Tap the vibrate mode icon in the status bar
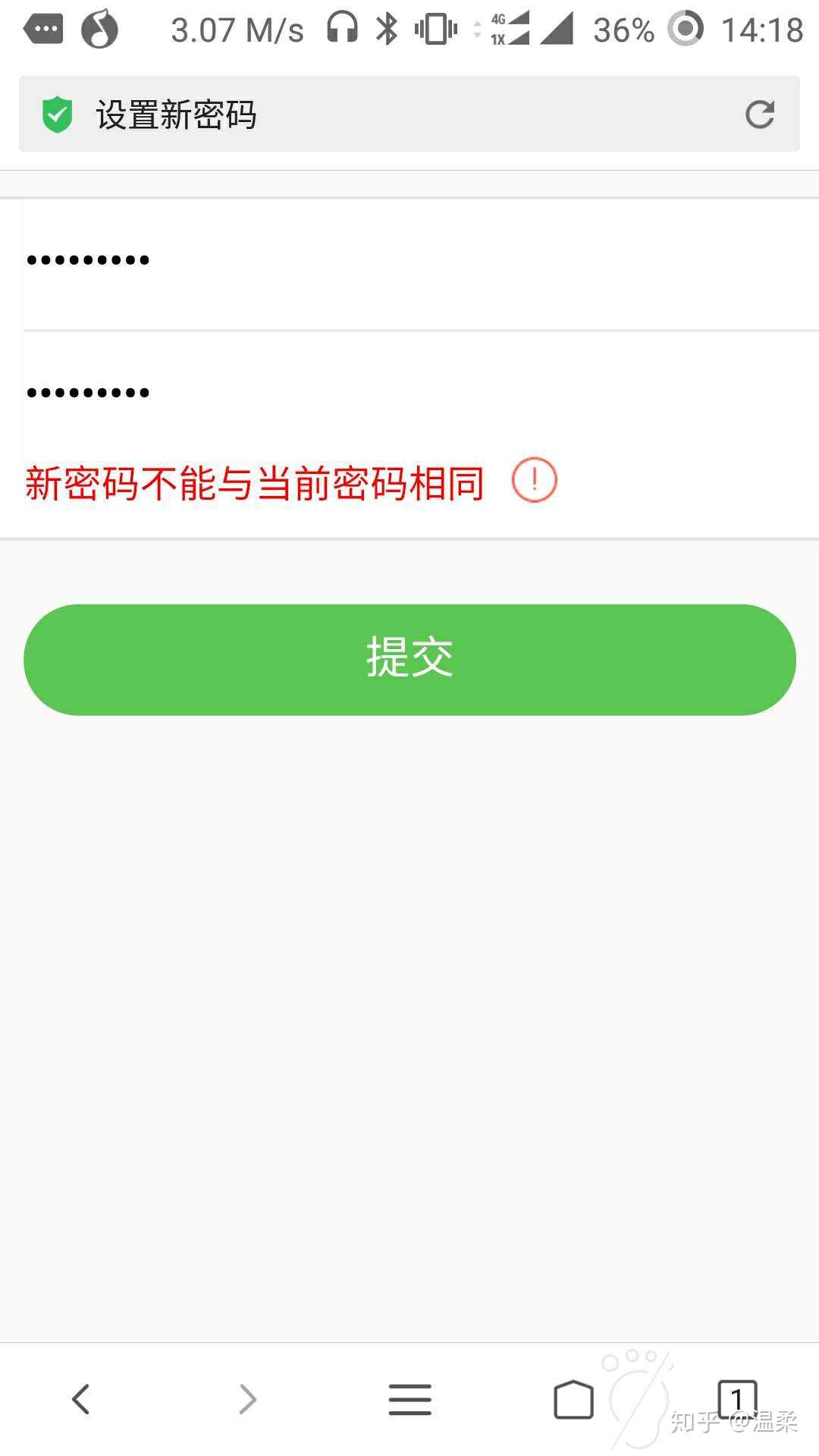This screenshot has width=819, height=1456. click(434, 29)
